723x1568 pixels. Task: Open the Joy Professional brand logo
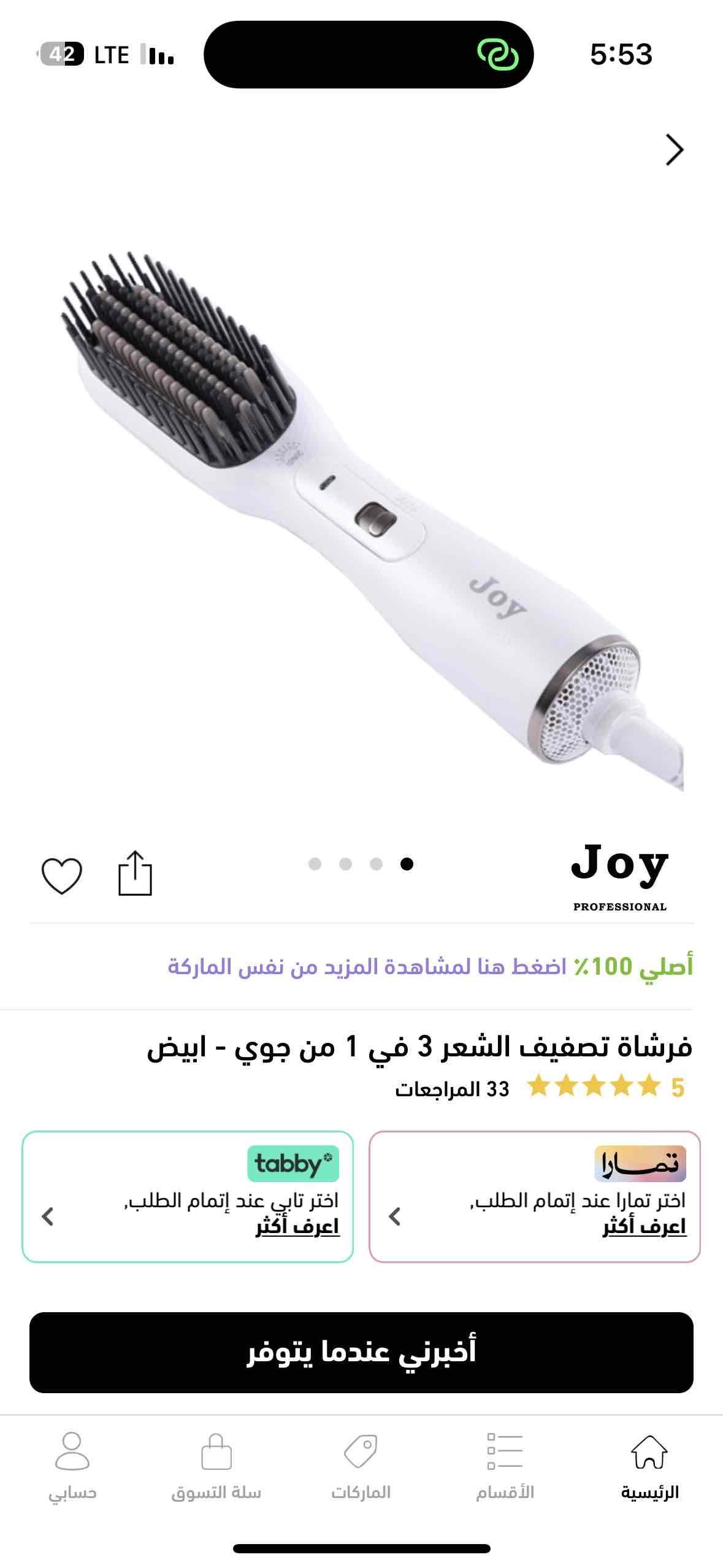click(619, 875)
